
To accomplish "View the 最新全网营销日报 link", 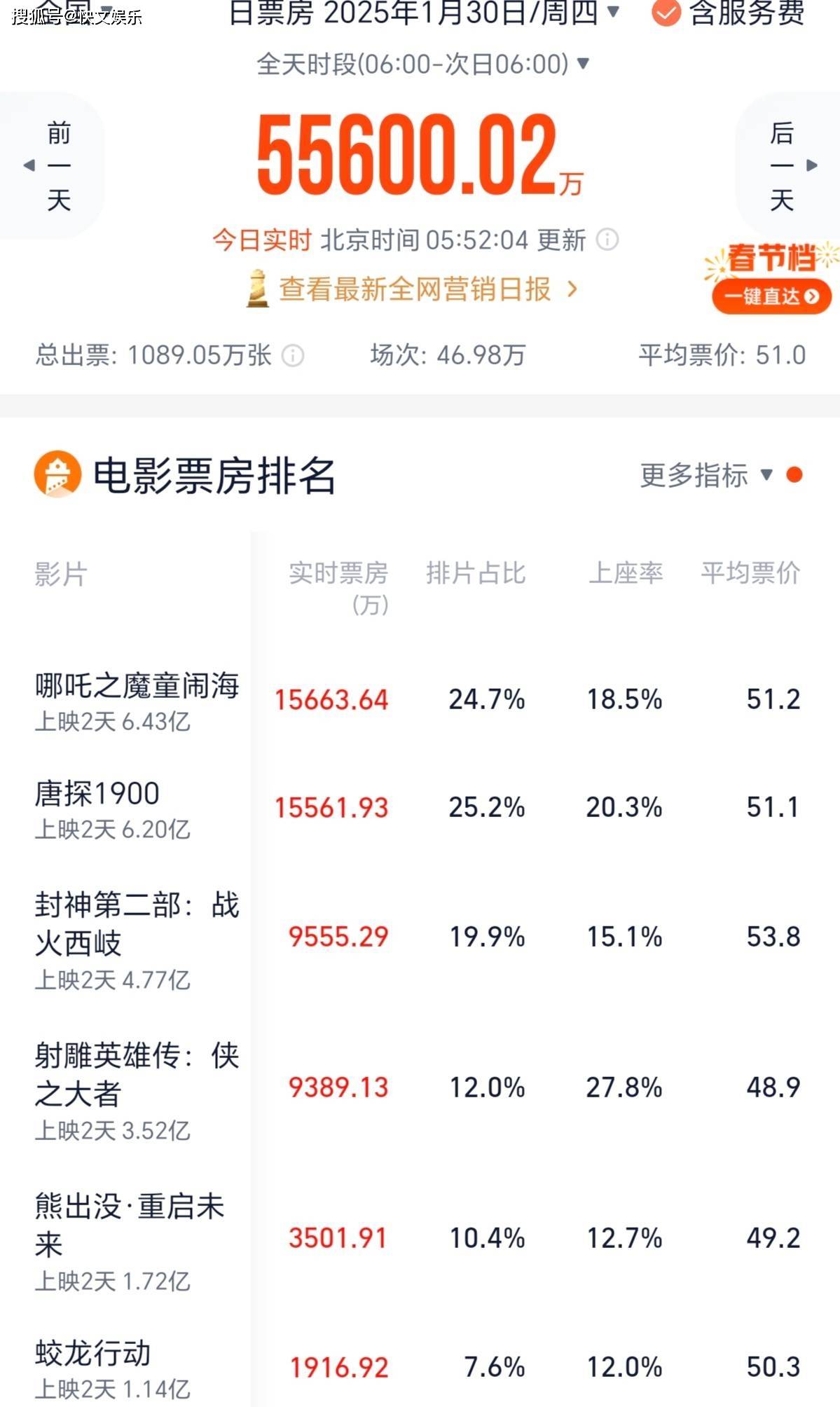I will click(412, 289).
